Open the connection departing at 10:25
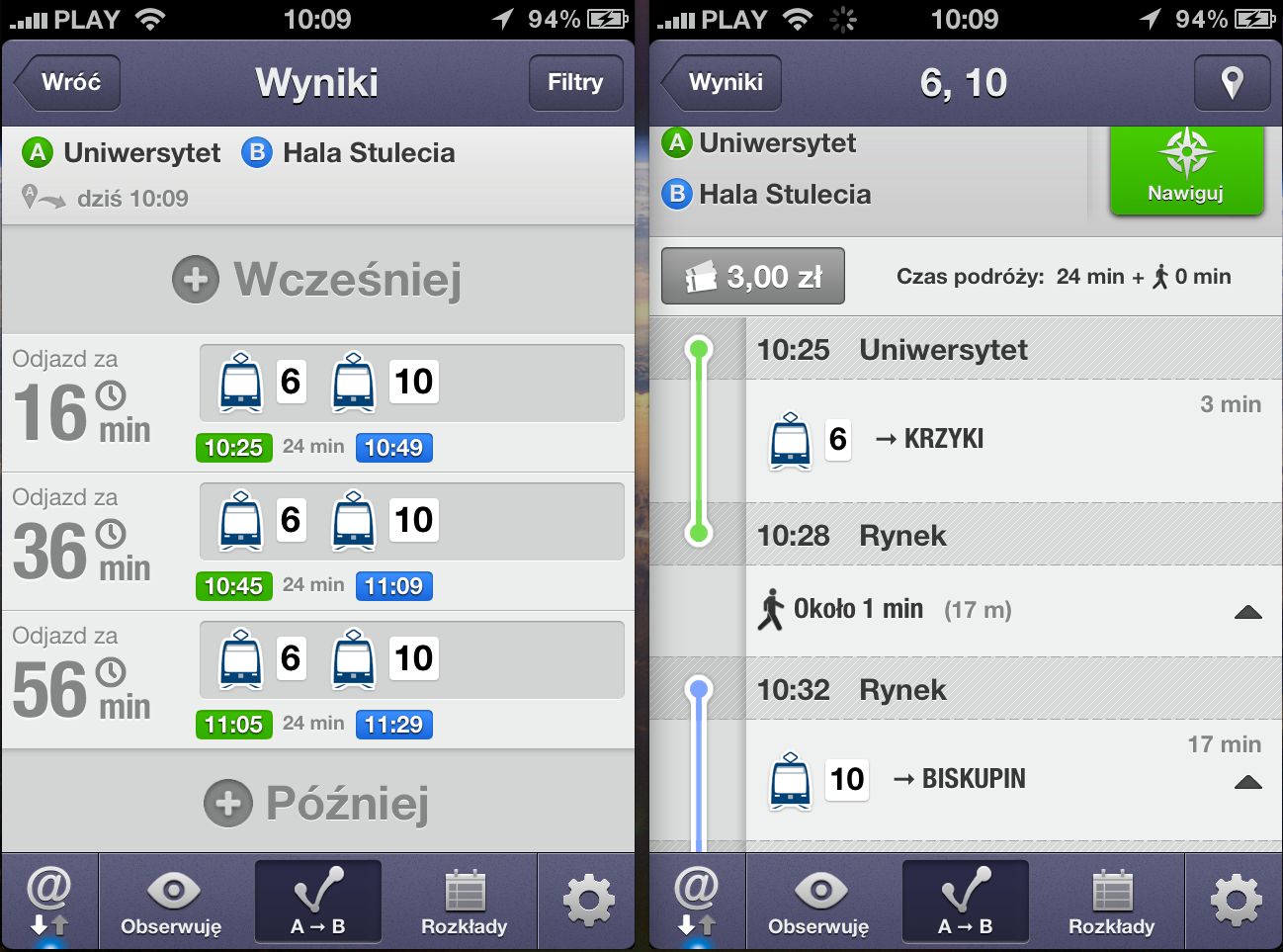The image size is (1283, 952). click(317, 402)
